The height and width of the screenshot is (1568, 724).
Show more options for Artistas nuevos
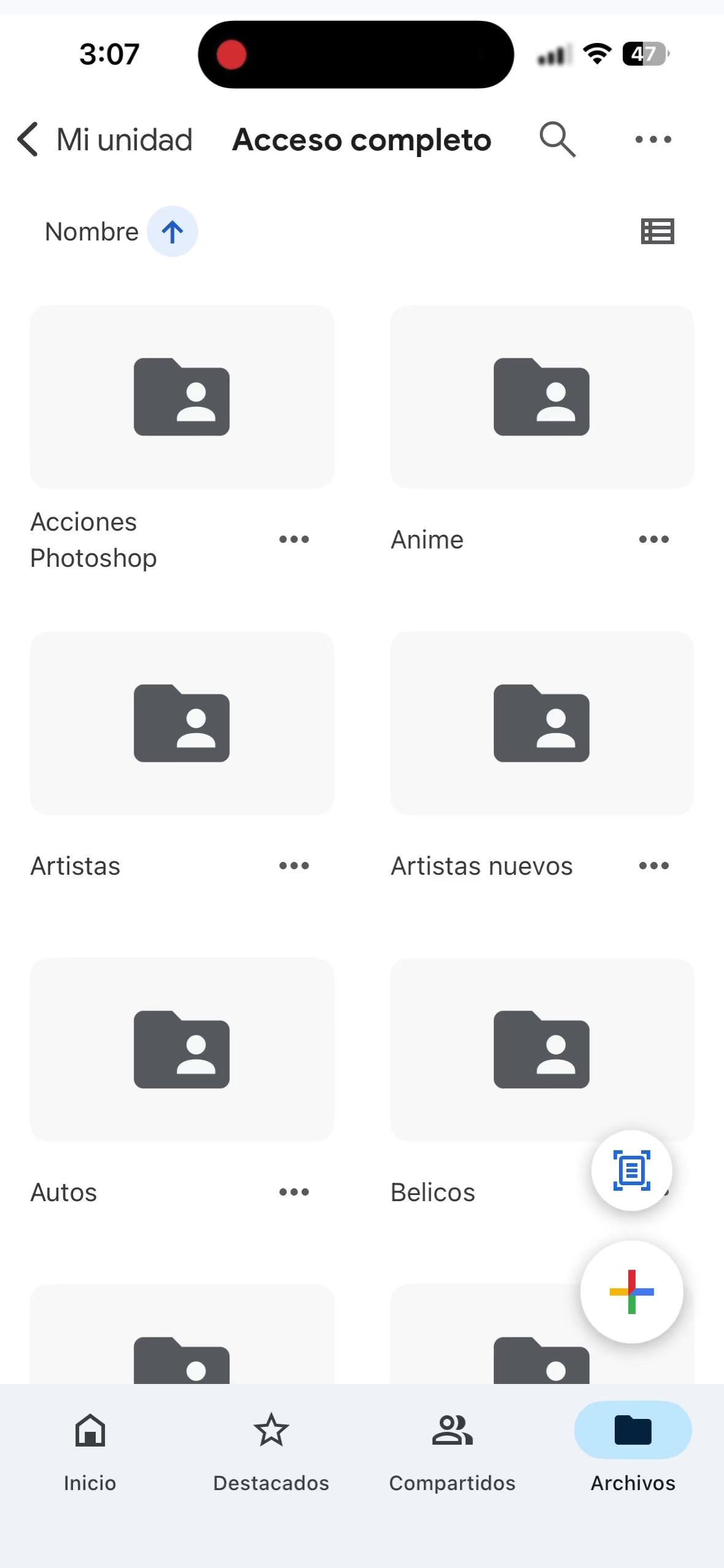tap(653, 866)
